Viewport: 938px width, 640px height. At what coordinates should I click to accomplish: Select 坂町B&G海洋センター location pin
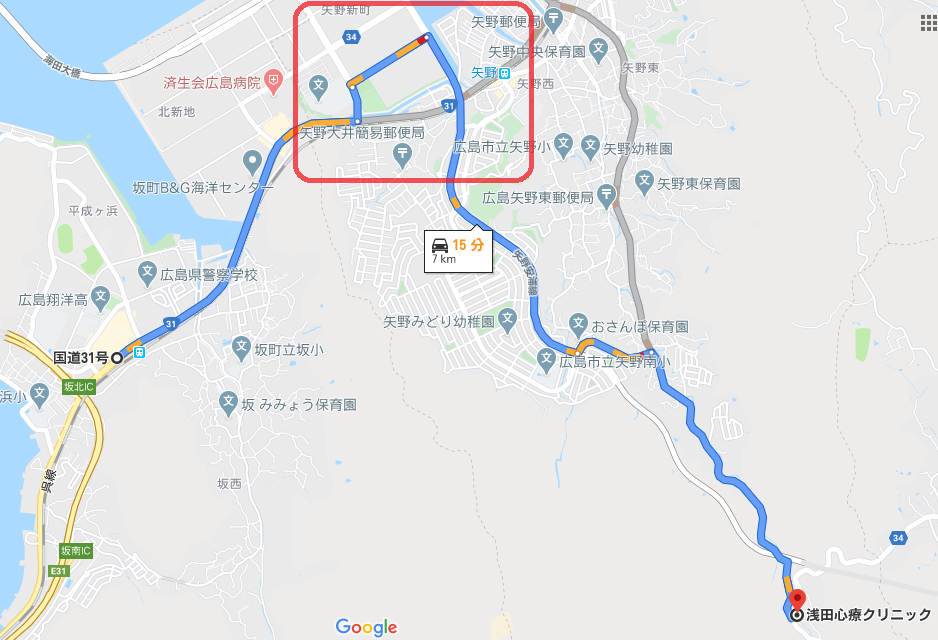pos(252,160)
